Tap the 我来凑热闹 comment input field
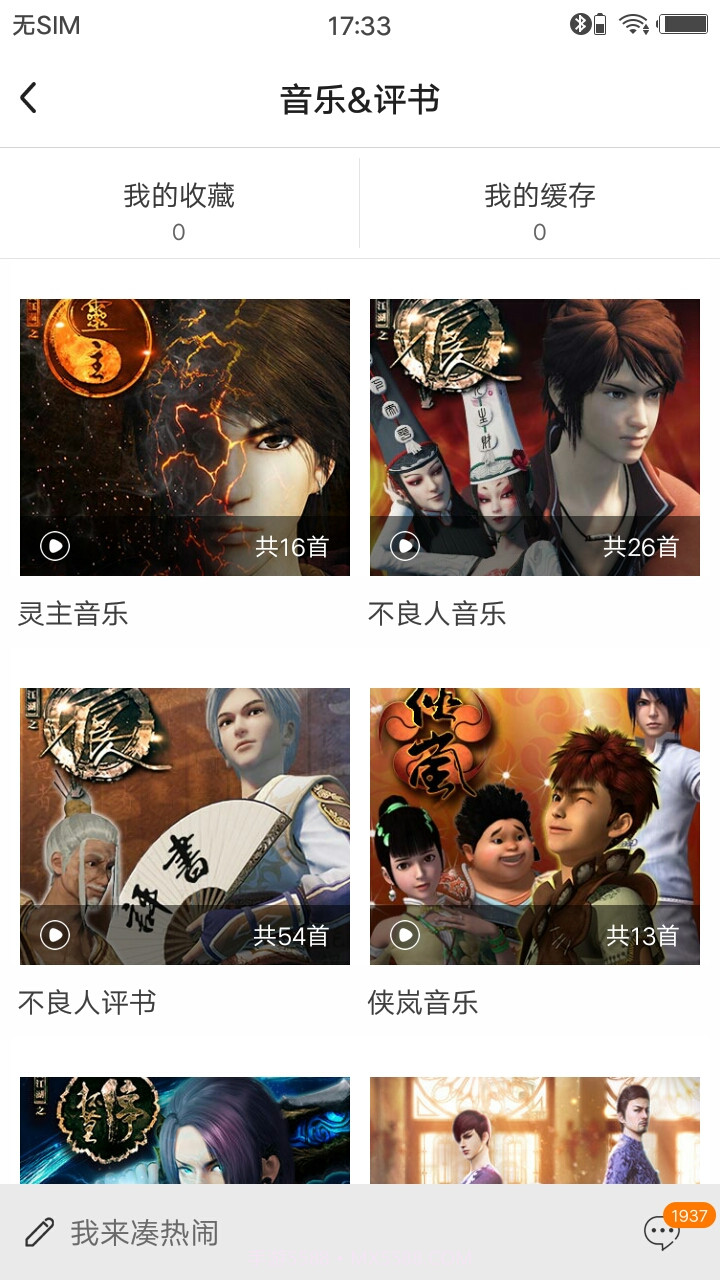Image resolution: width=720 pixels, height=1280 pixels. point(140,1232)
